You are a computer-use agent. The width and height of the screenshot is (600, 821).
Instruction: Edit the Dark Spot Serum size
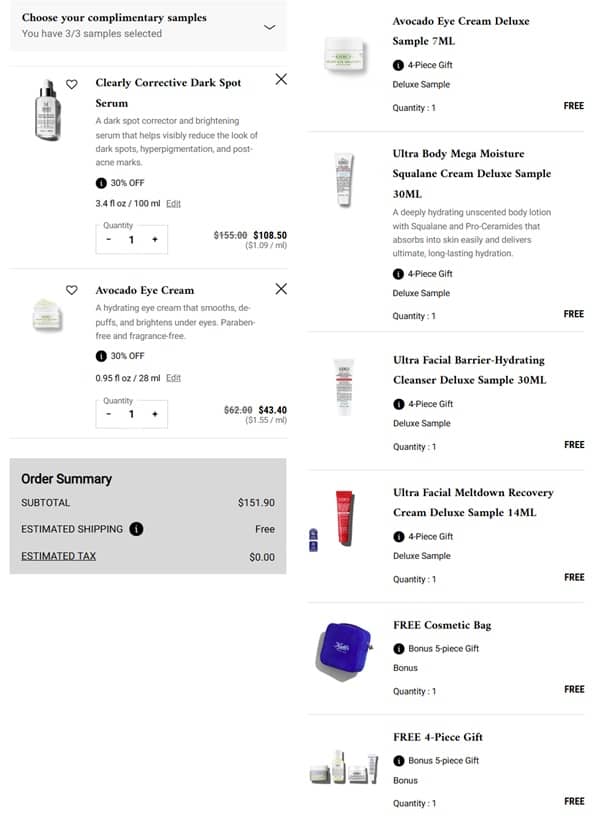tap(174, 204)
